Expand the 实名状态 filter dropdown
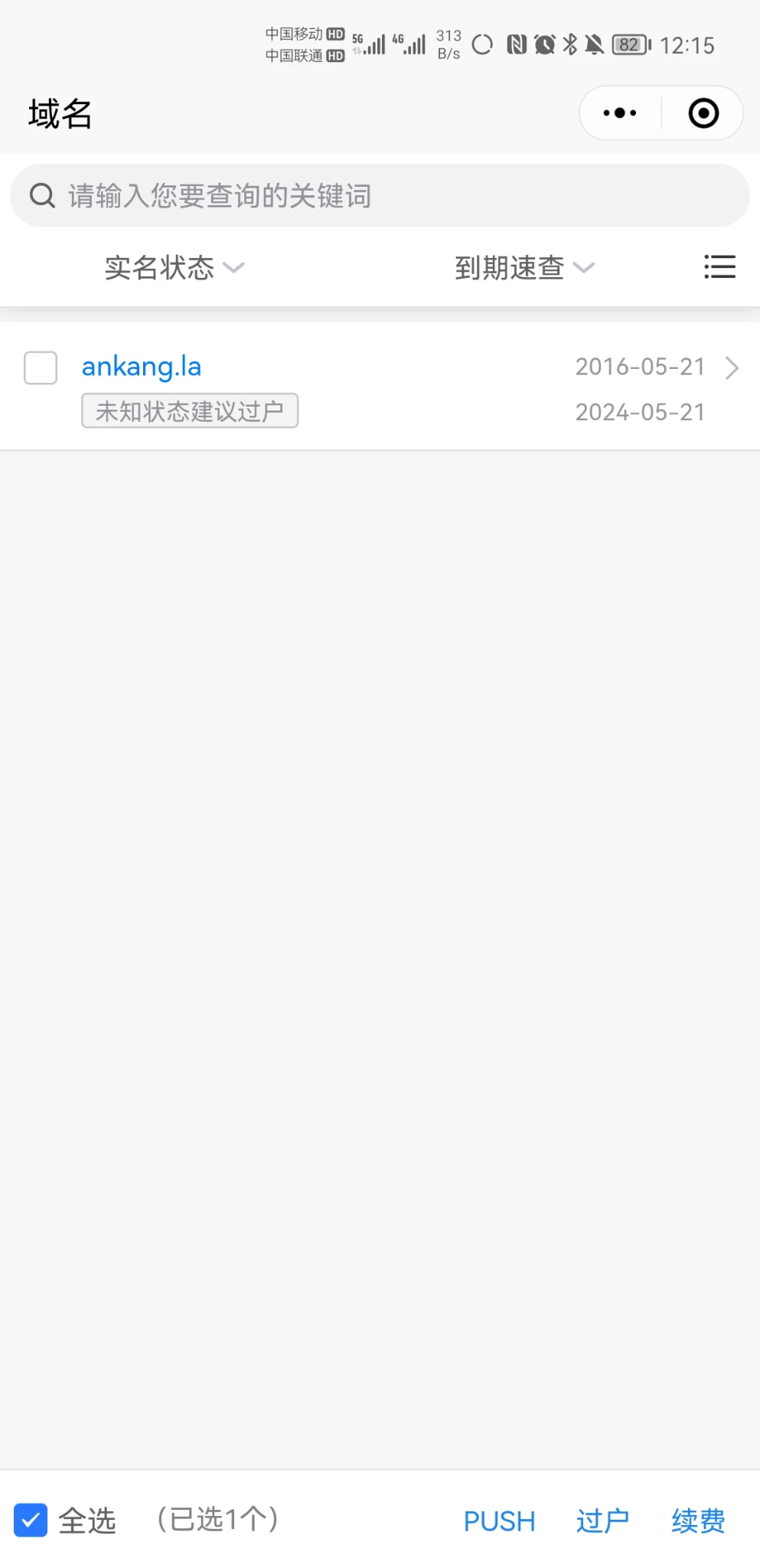 174,268
